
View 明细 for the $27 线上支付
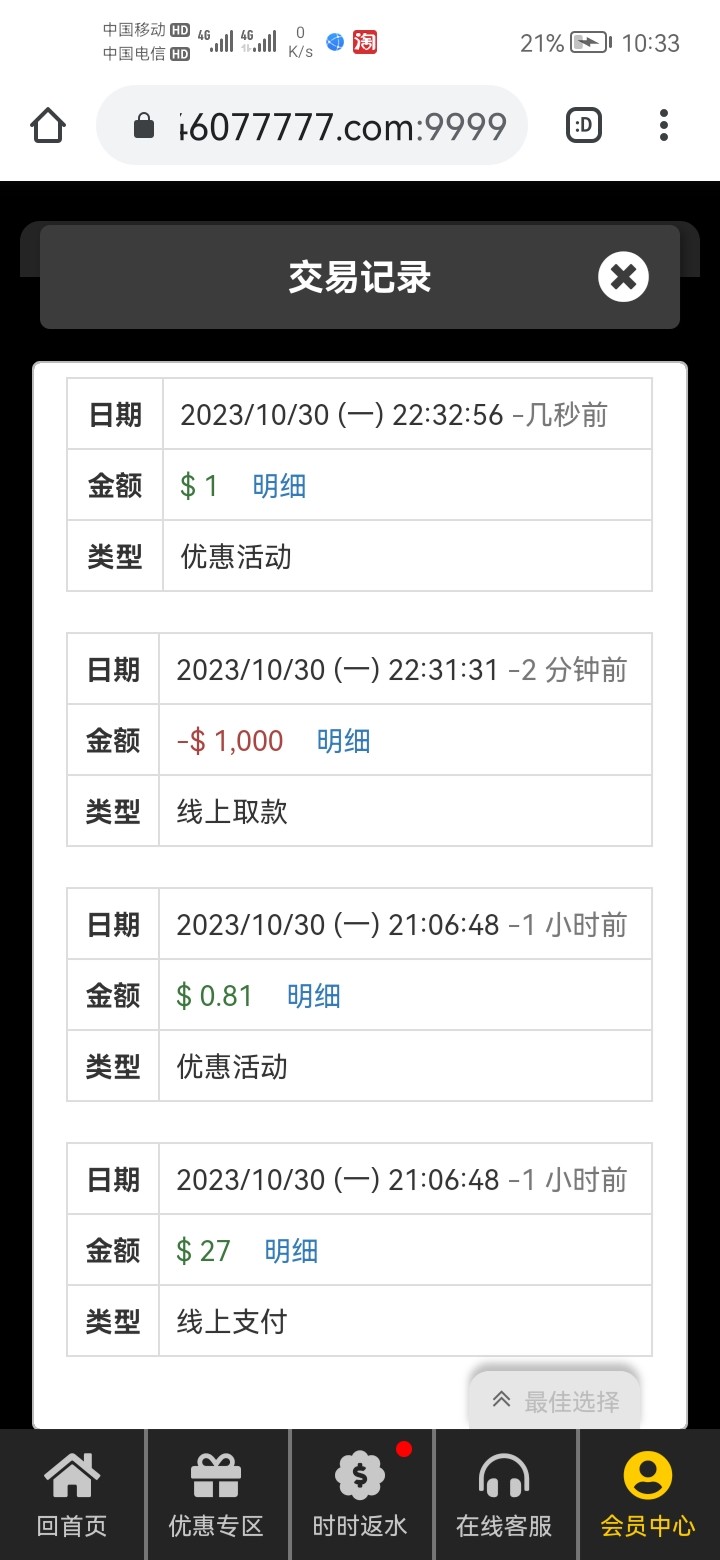[291, 1251]
